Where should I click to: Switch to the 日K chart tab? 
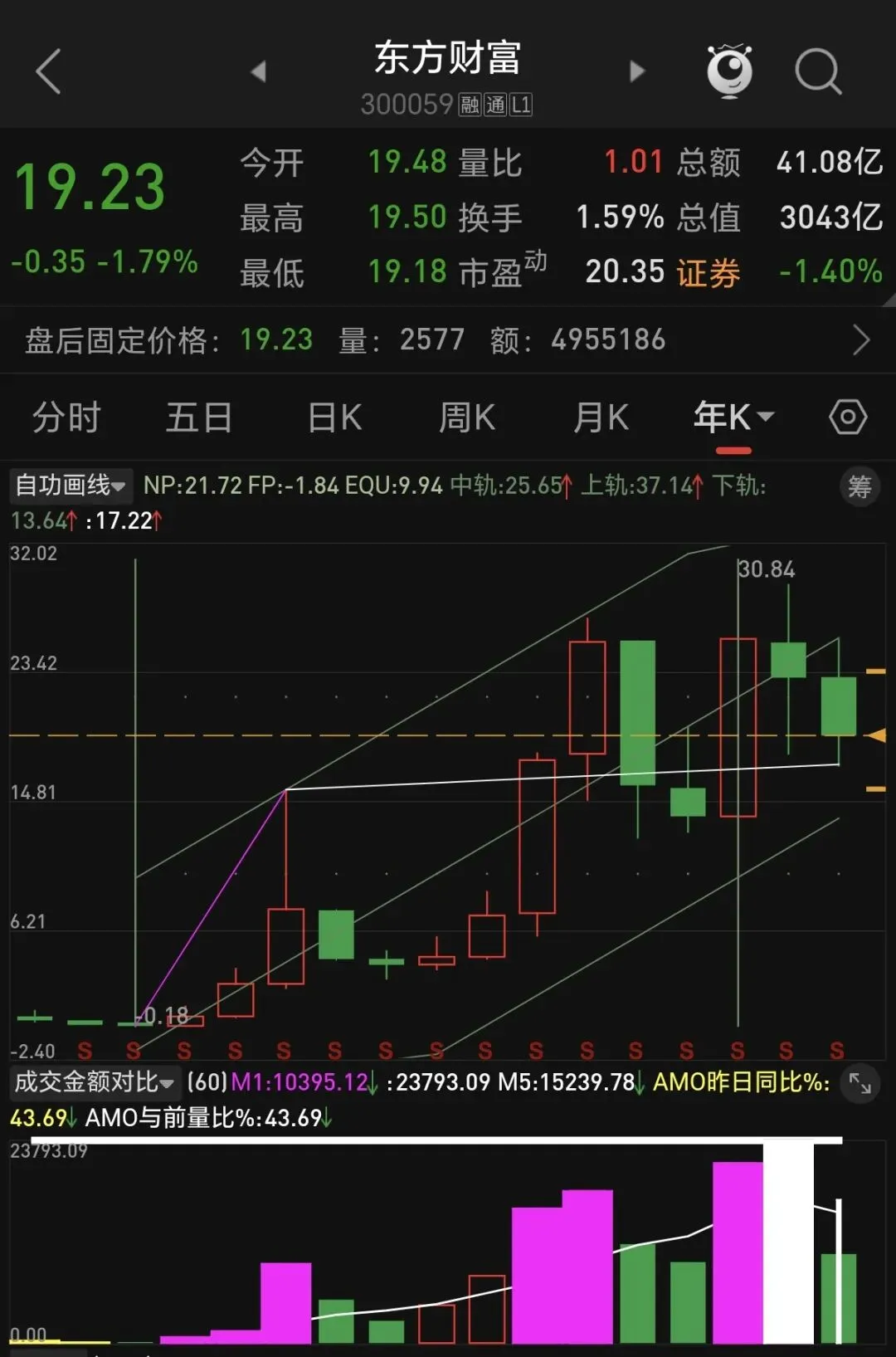point(335,417)
